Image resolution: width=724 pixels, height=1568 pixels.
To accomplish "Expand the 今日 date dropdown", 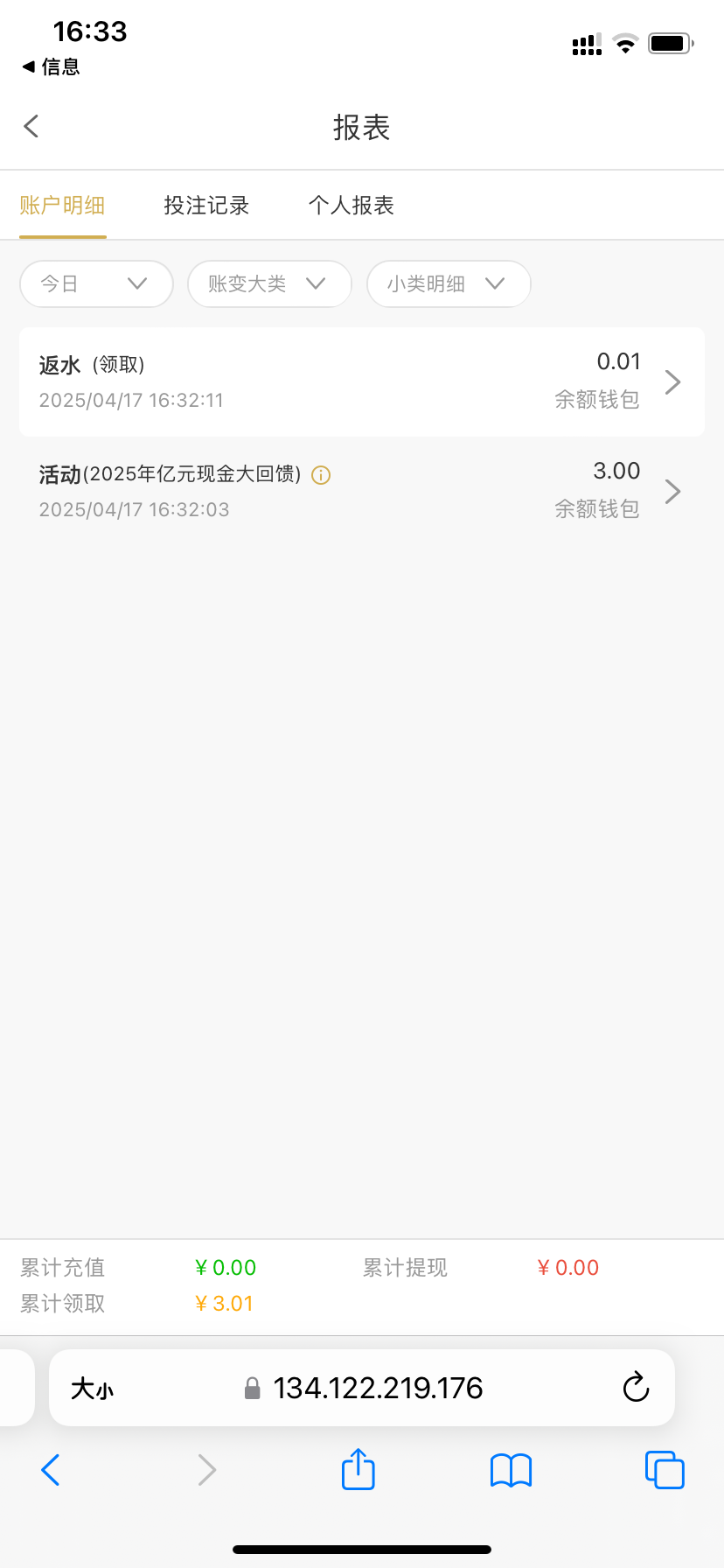I will [96, 283].
